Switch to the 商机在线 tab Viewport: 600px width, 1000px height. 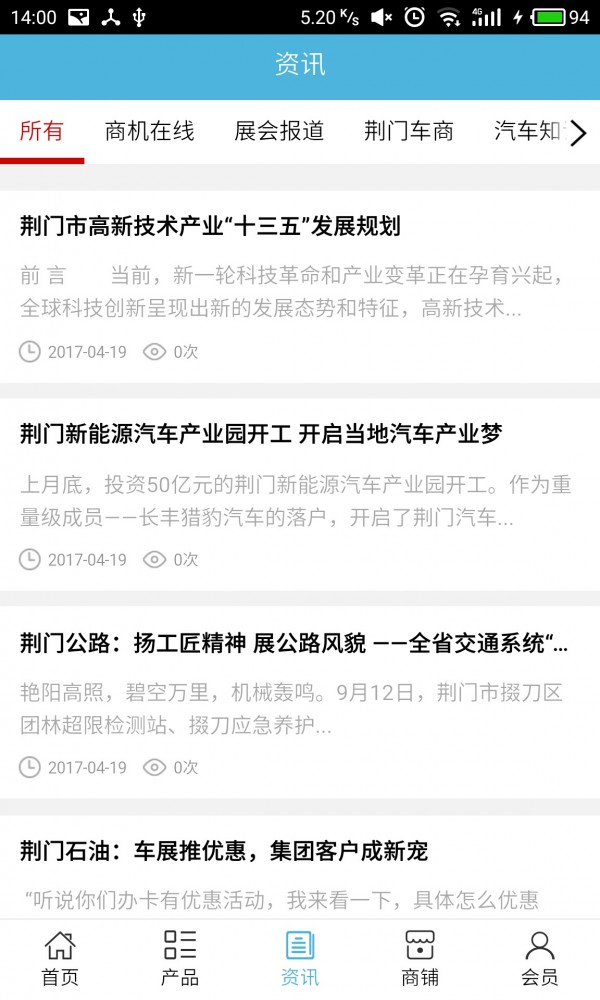click(149, 131)
